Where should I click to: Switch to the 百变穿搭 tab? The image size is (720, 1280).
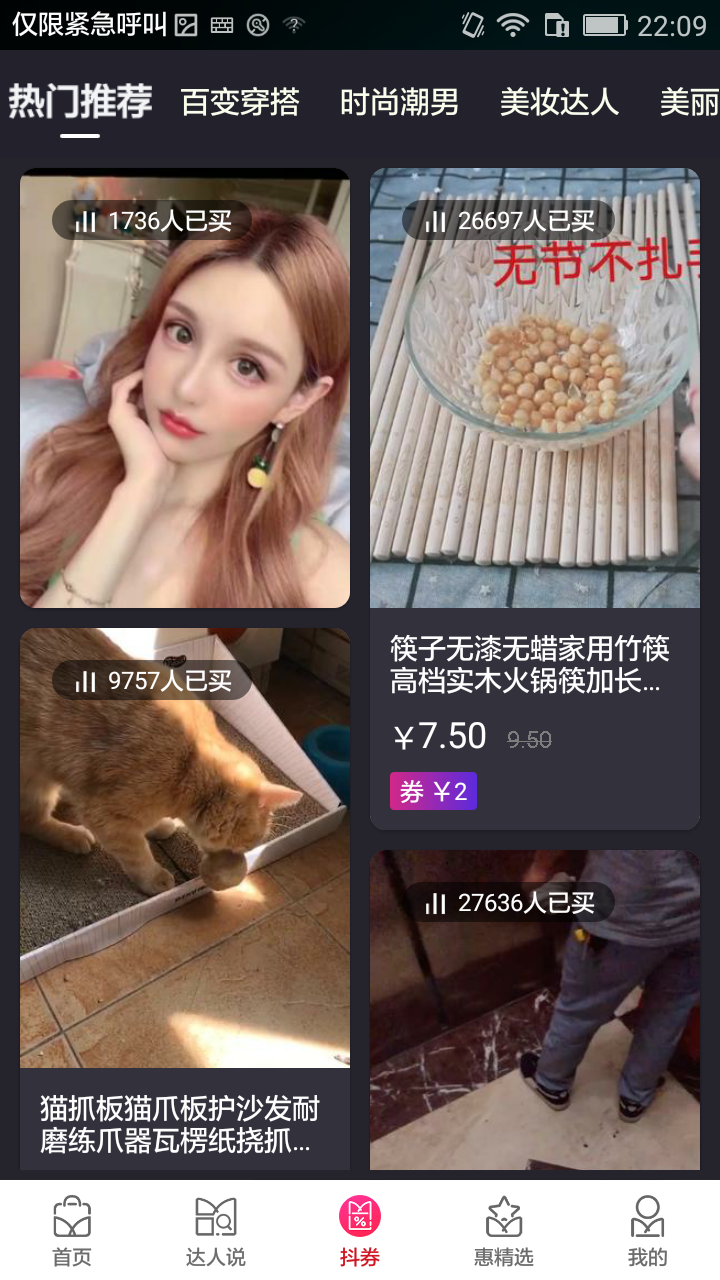[x=240, y=102]
